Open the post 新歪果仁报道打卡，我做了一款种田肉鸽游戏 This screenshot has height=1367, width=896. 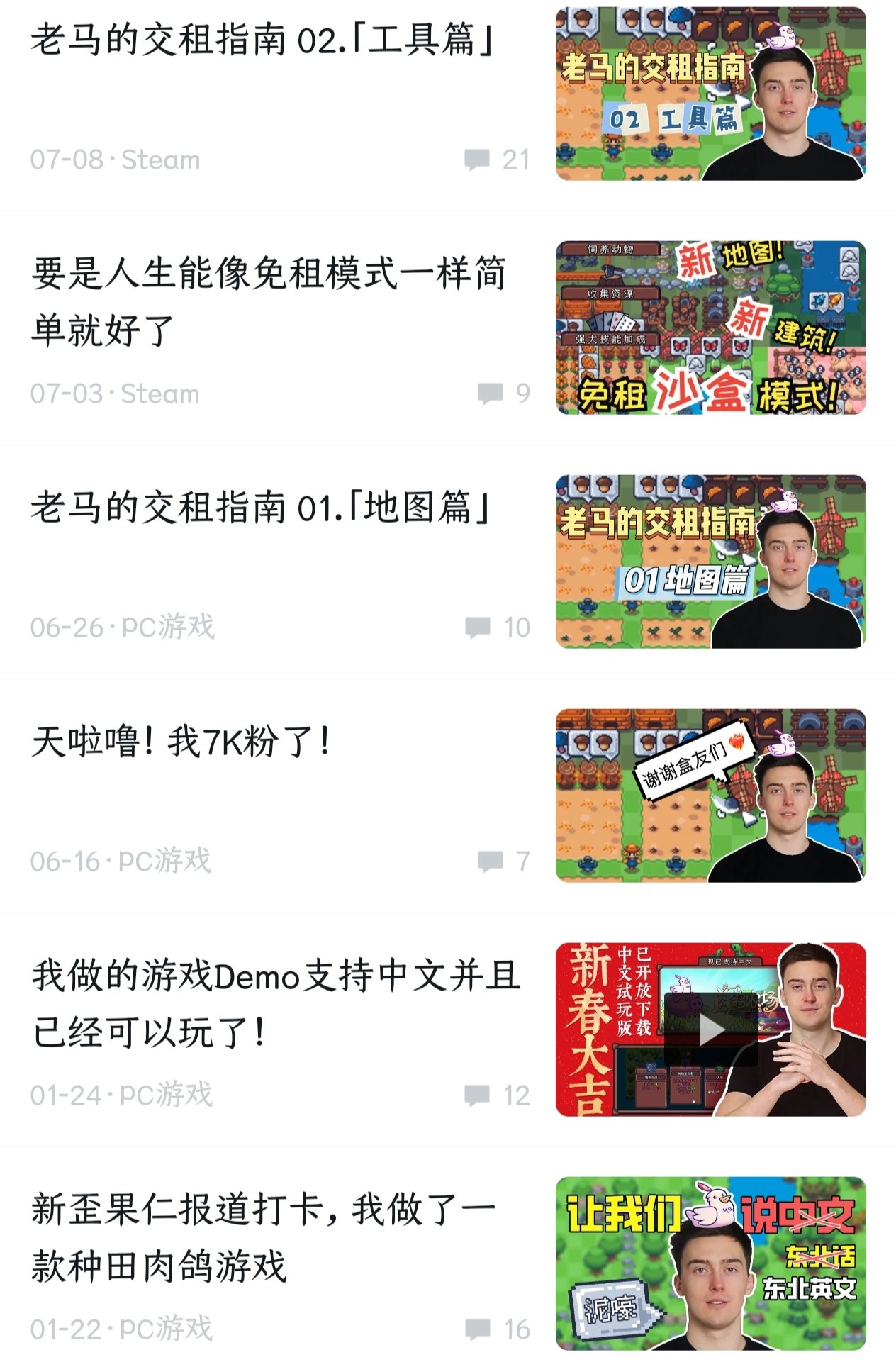(264, 1238)
